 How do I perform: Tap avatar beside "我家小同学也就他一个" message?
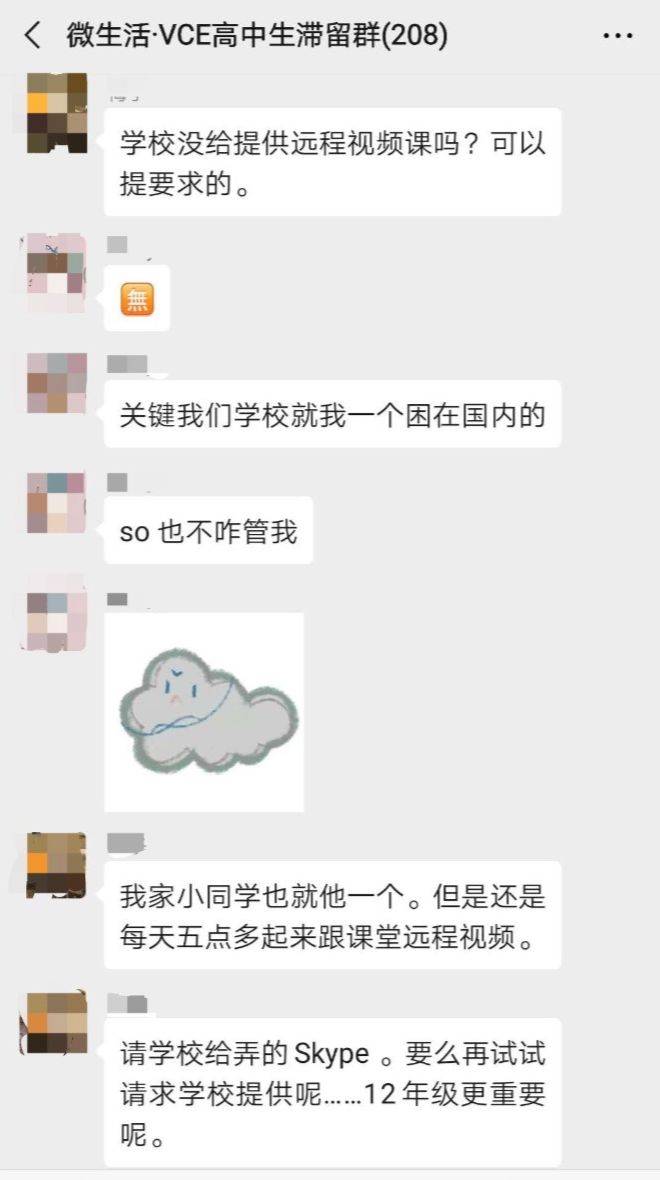(x=56, y=863)
